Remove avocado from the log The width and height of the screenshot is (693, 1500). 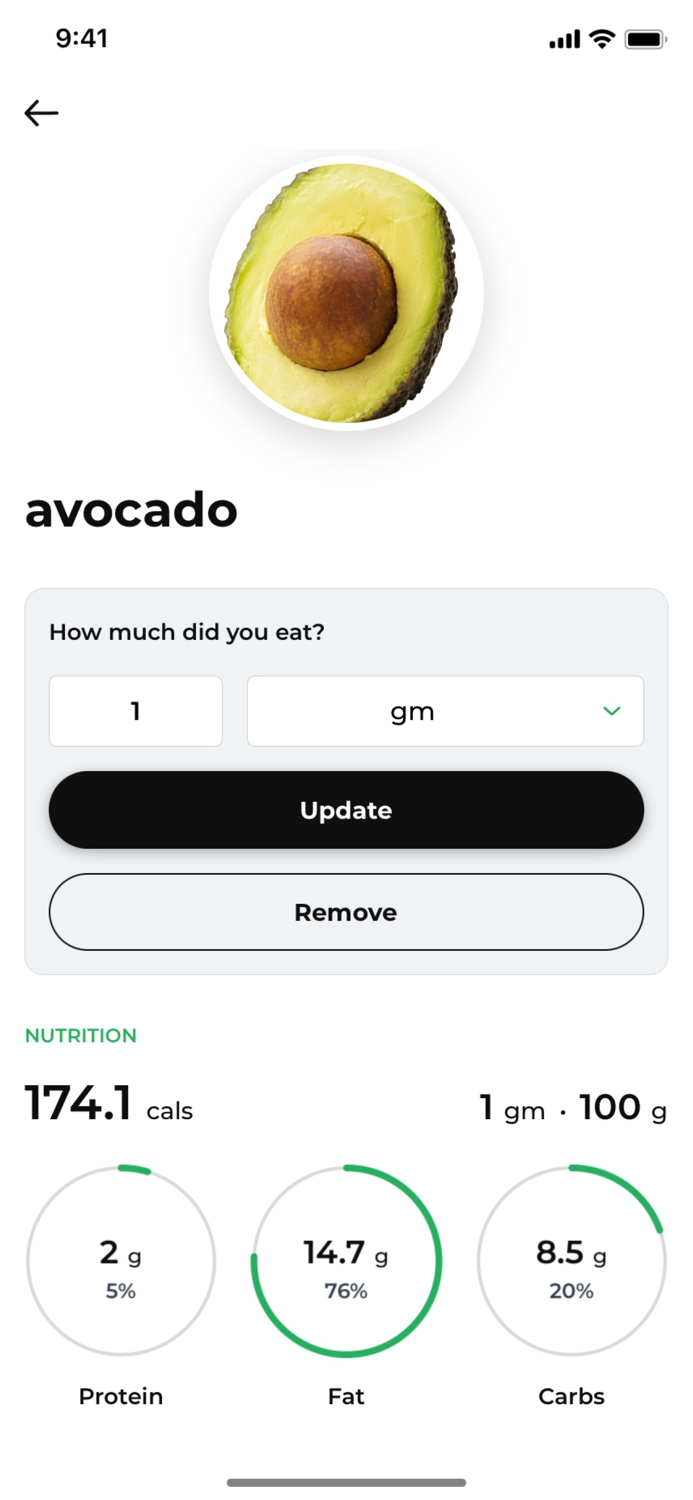pyautogui.click(x=346, y=912)
